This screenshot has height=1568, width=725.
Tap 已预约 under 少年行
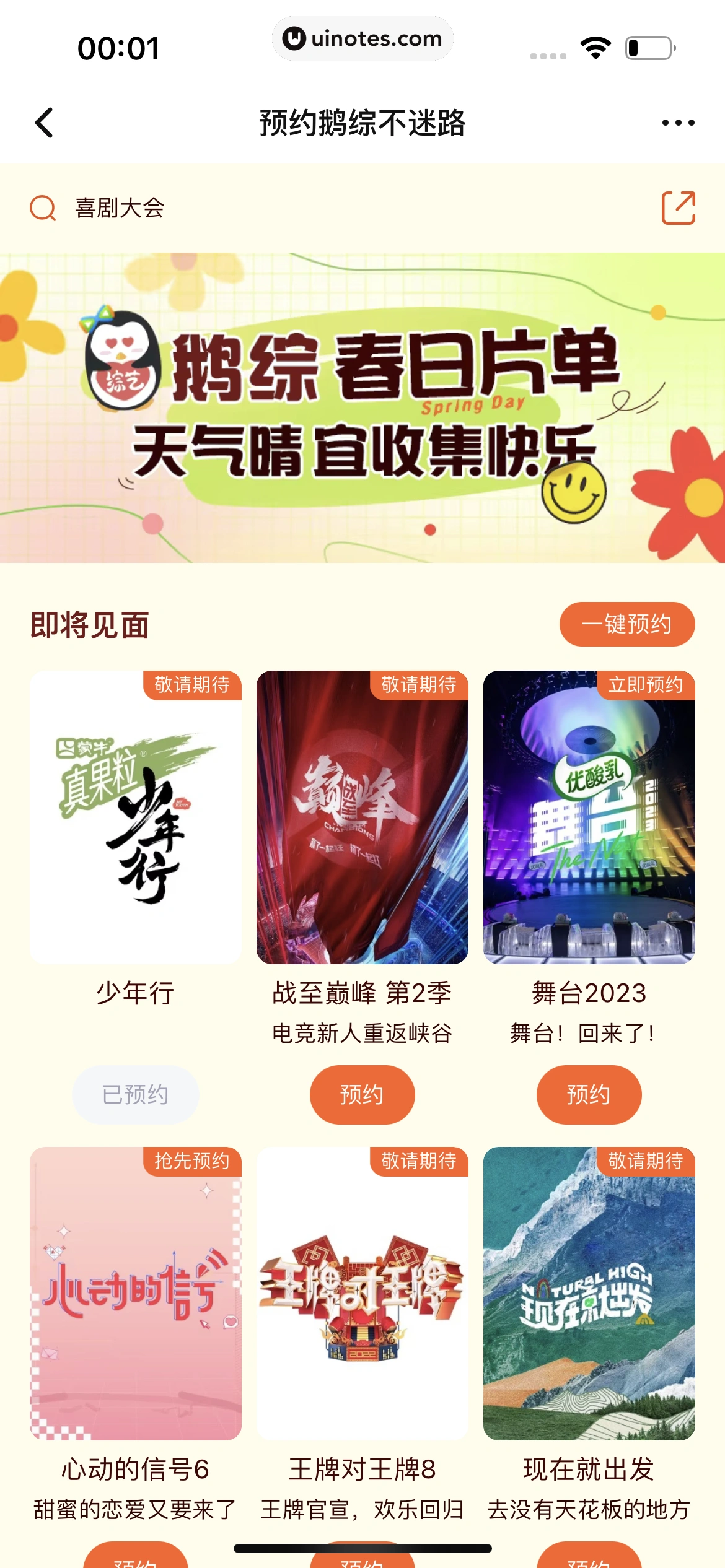pyautogui.click(x=136, y=1094)
